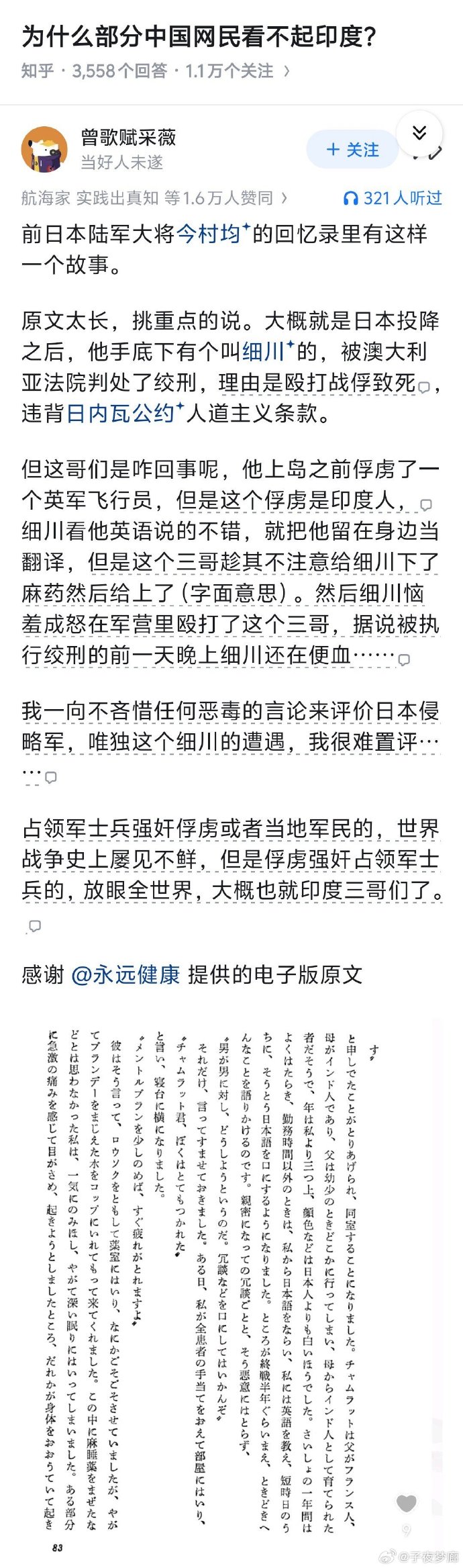The height and width of the screenshot is (1568, 463).
Task: Open paragraph comments after 还在便血
Action: (x=404, y=660)
